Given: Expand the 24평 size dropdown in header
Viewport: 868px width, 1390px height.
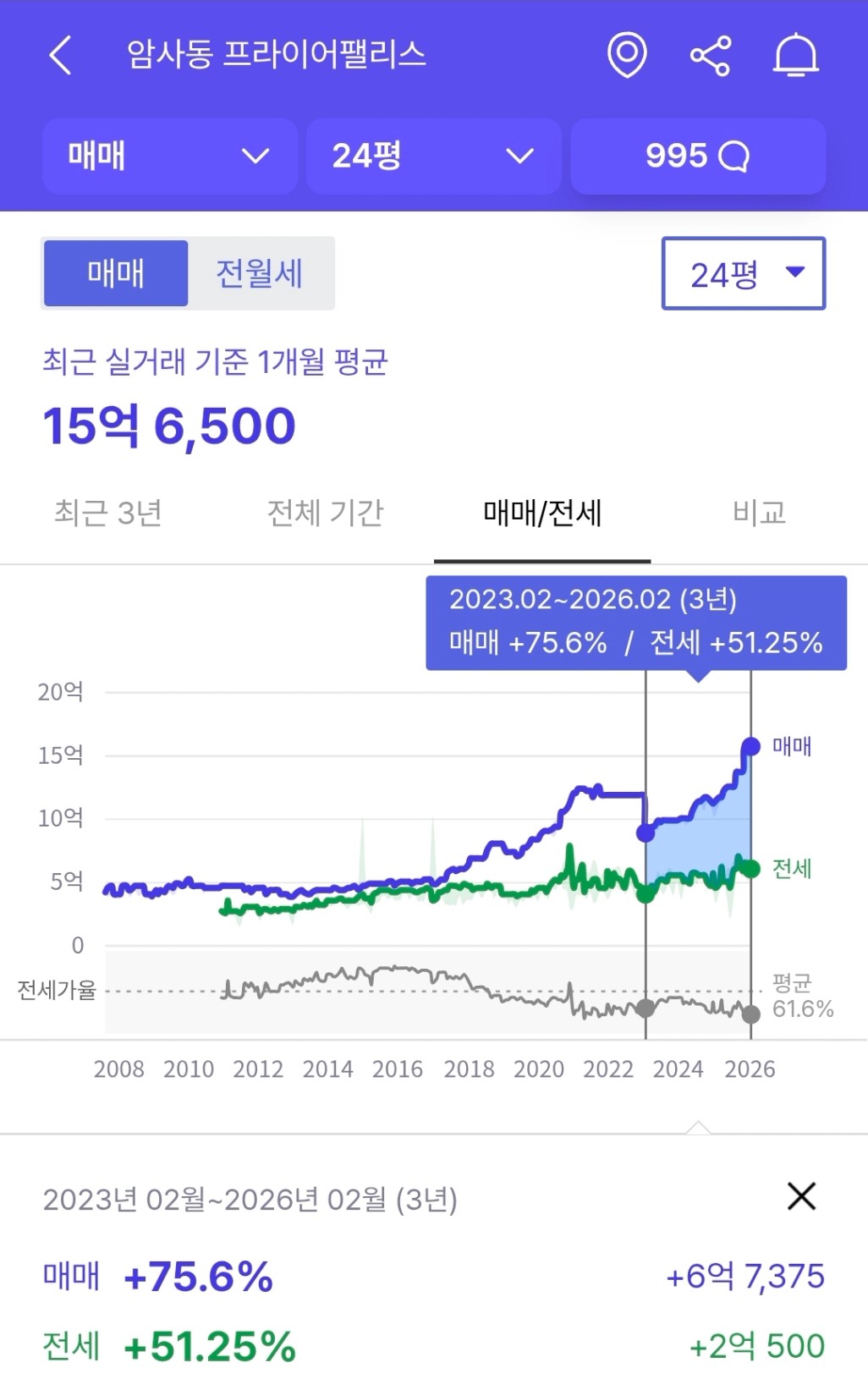Looking at the screenshot, I should 433,157.
